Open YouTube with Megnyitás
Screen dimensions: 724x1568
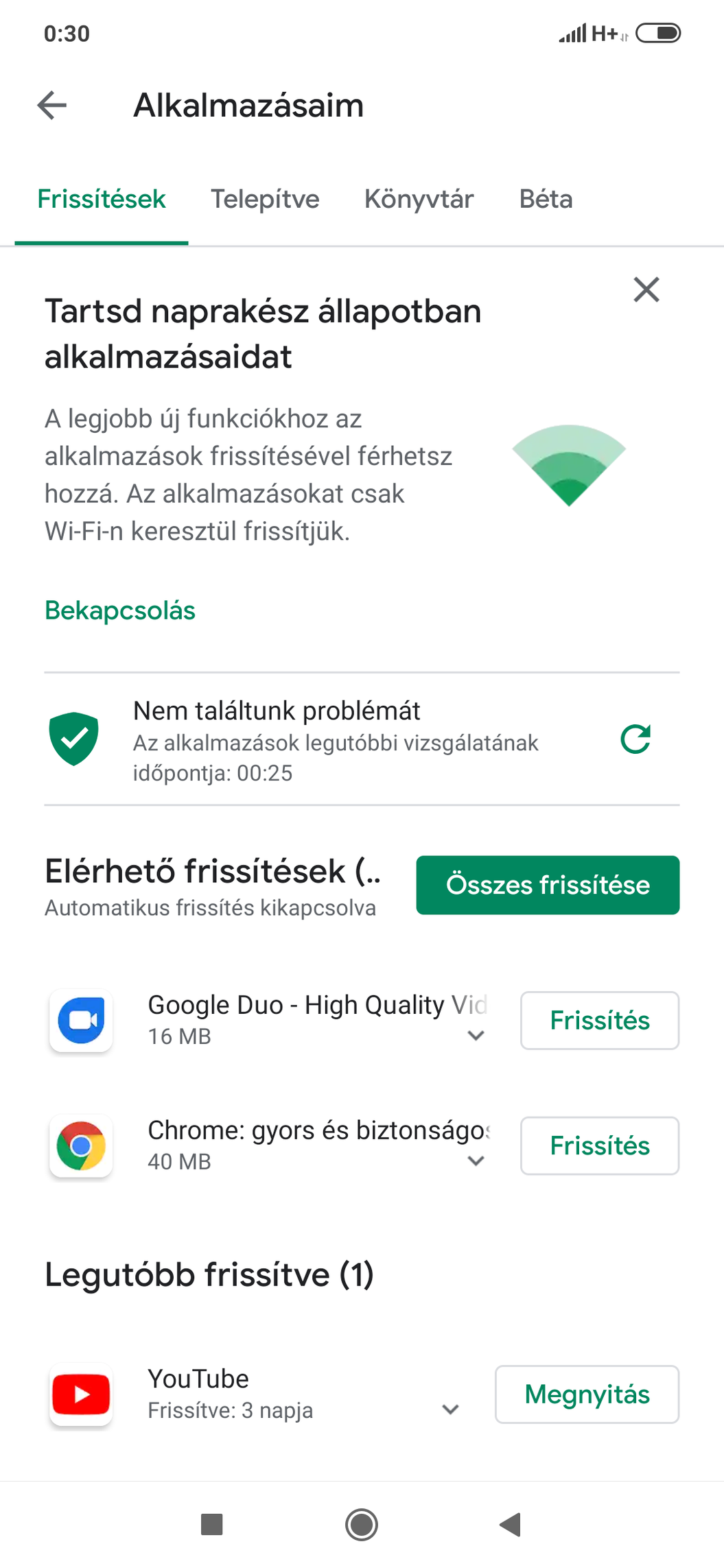pos(587,1394)
